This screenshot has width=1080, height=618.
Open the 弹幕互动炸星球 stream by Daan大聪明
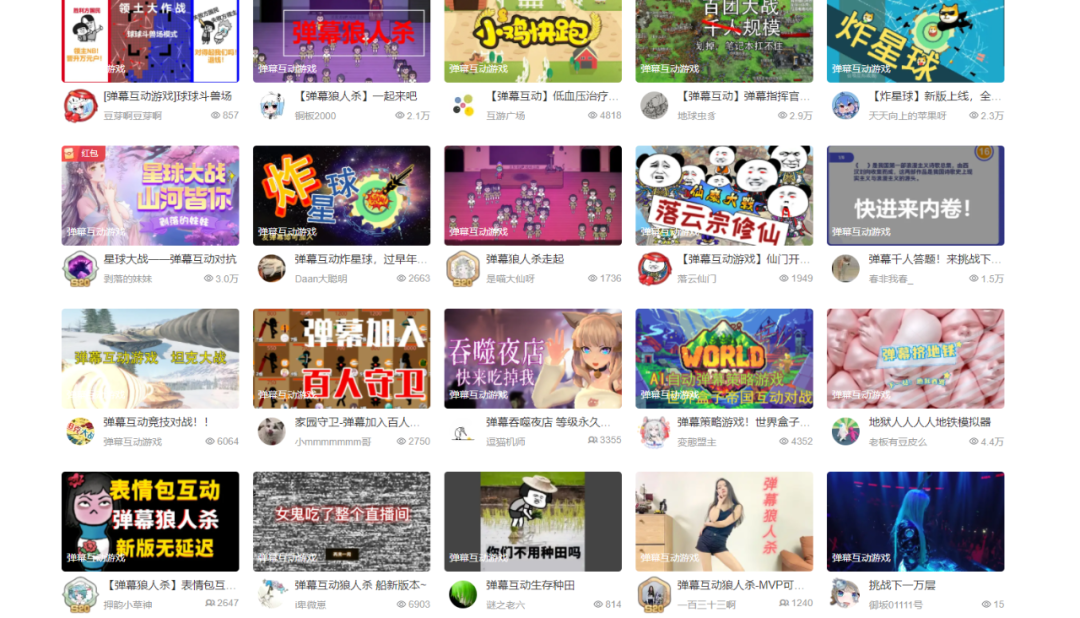click(x=341, y=195)
